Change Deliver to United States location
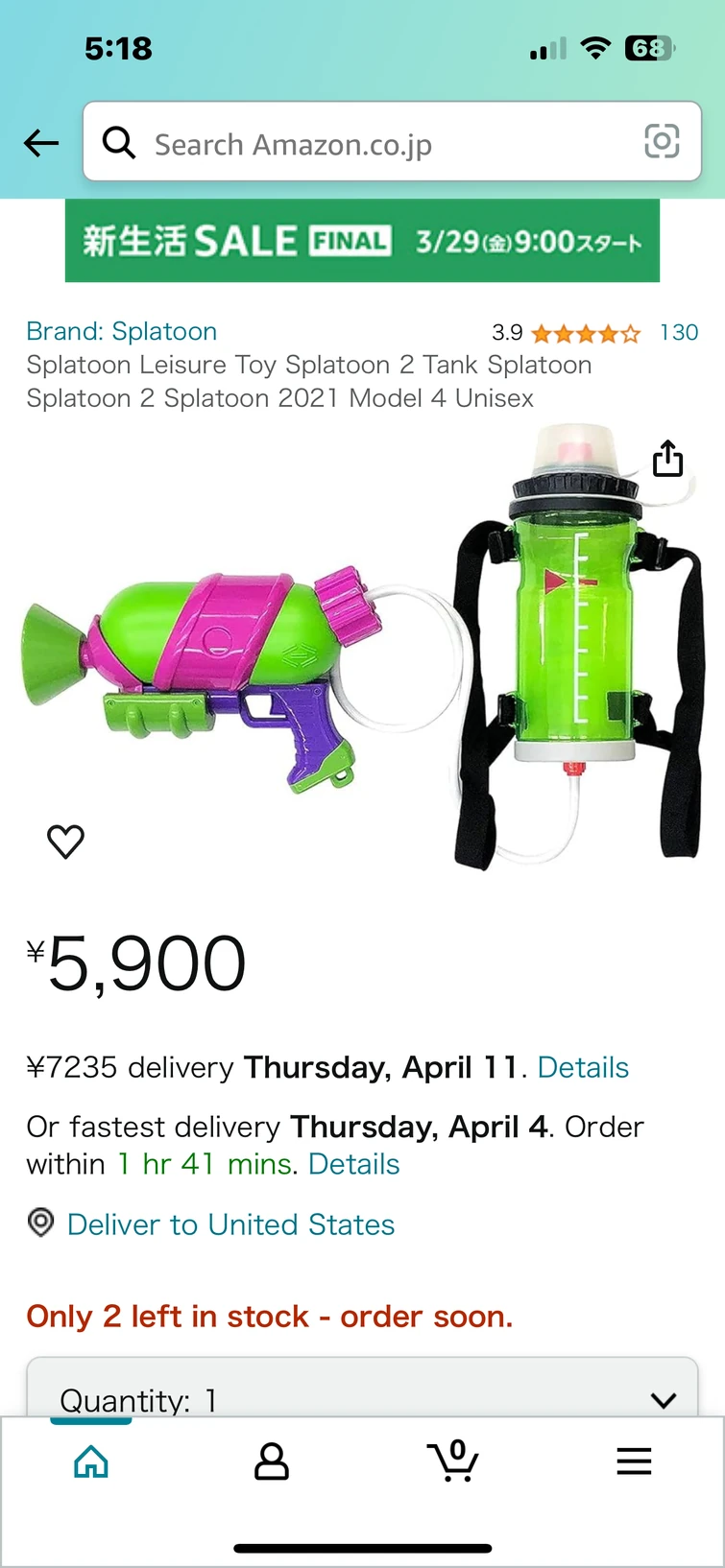The height and width of the screenshot is (1568, 725). tap(230, 1224)
